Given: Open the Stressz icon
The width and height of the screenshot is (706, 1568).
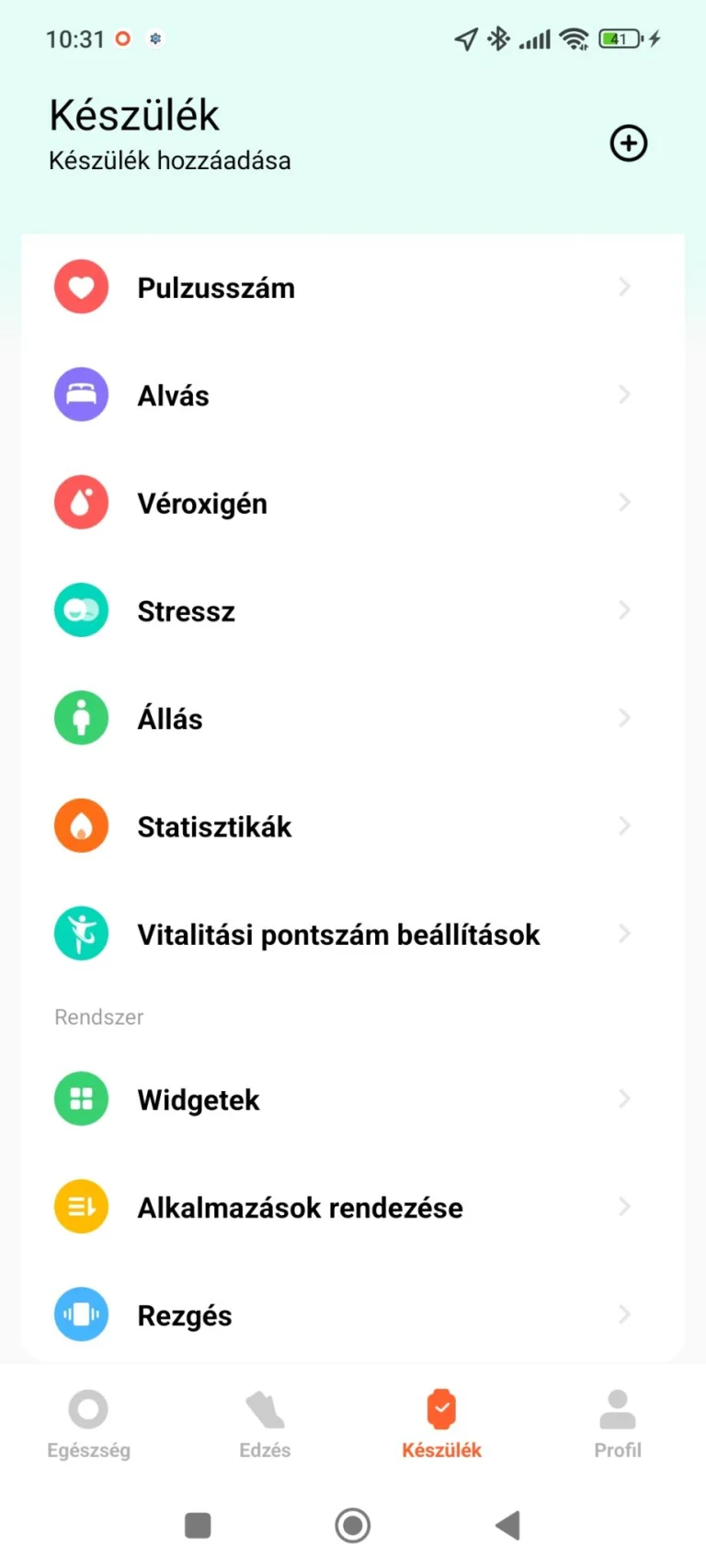Looking at the screenshot, I should (x=81, y=609).
